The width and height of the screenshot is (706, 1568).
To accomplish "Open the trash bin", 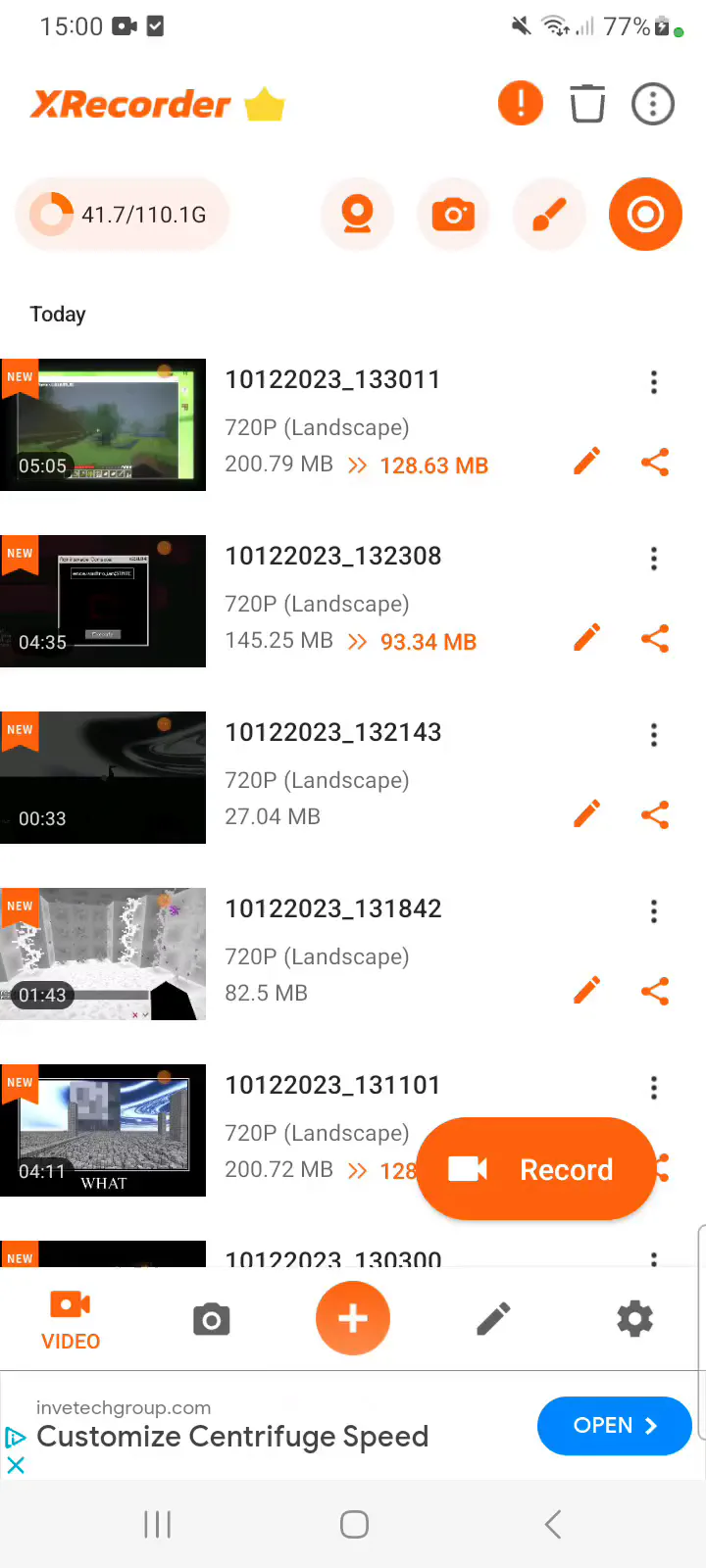I will (x=587, y=103).
